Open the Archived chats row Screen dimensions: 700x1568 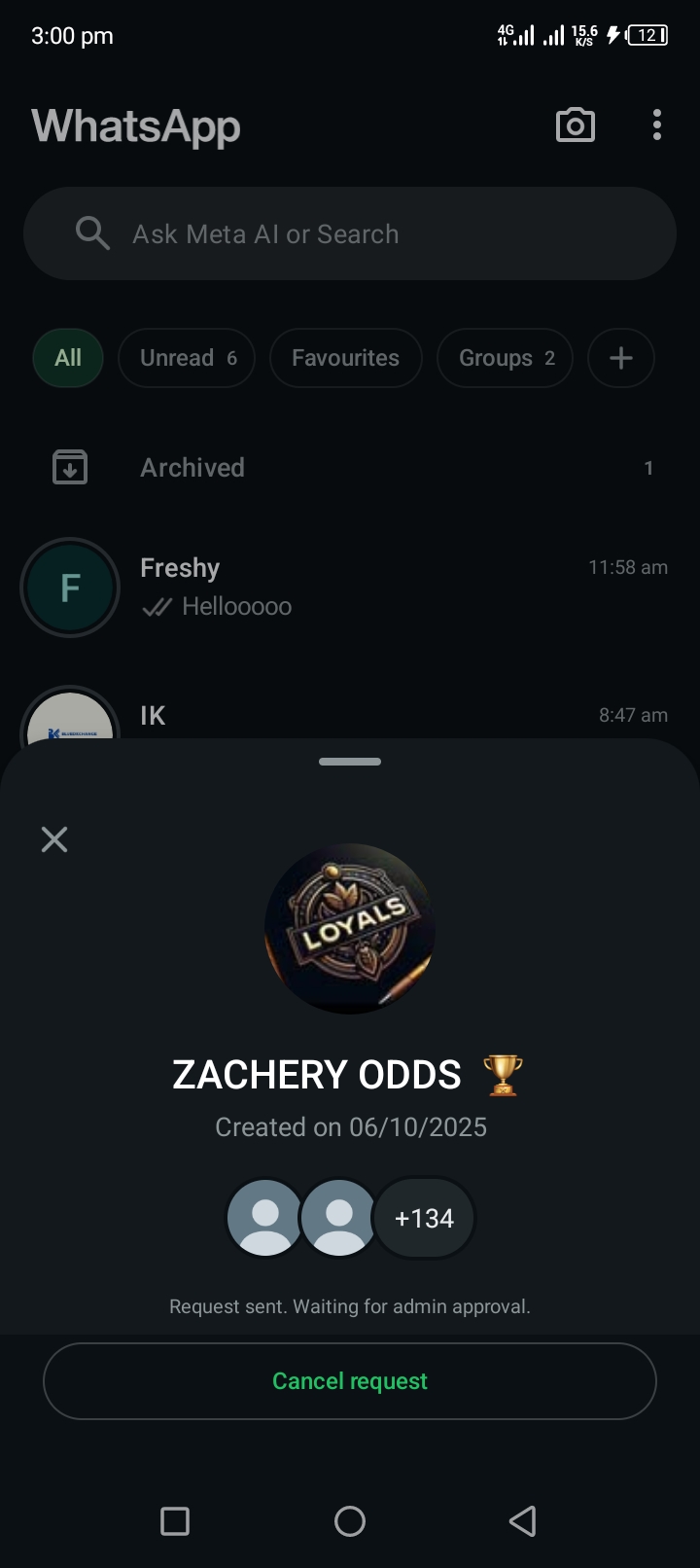click(x=350, y=468)
